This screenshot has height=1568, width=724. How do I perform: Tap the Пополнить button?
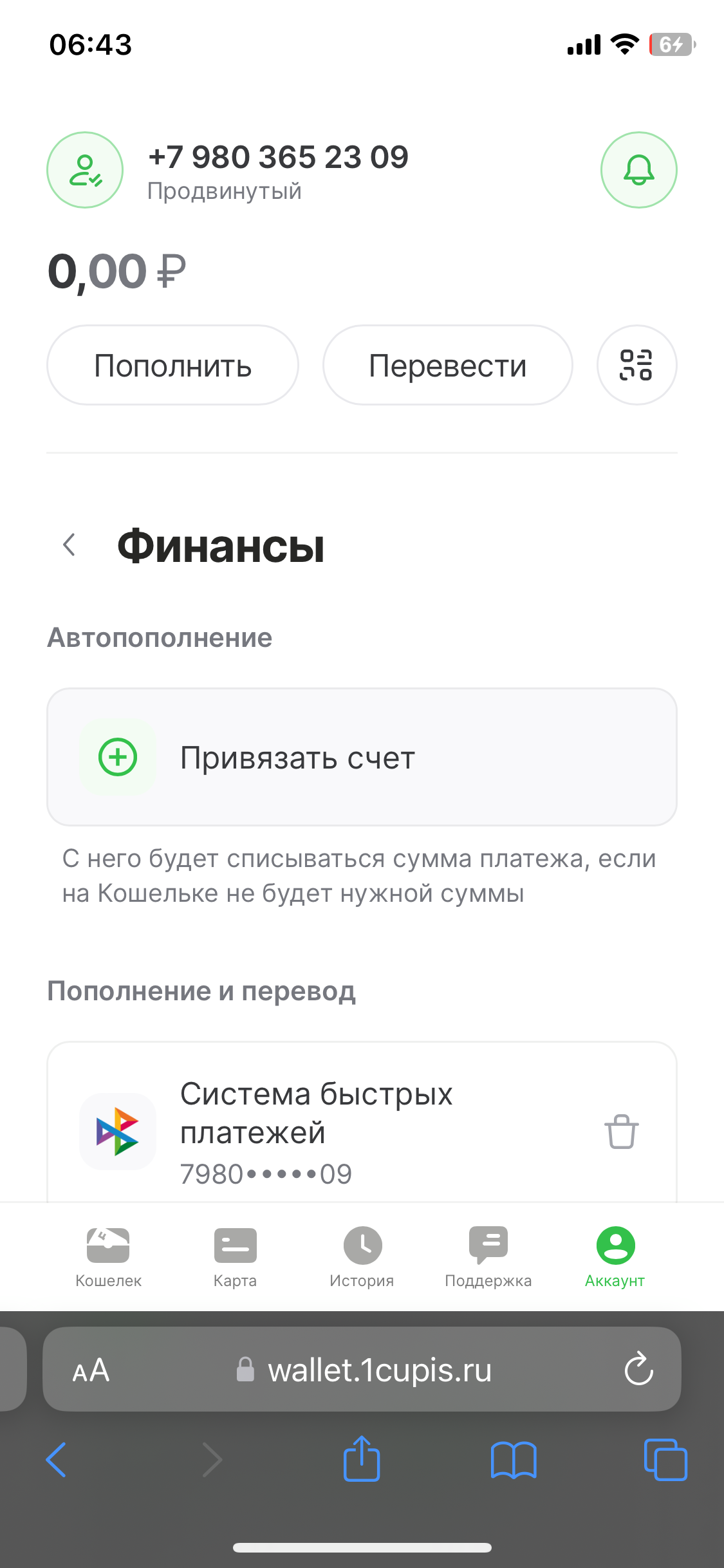(x=172, y=366)
